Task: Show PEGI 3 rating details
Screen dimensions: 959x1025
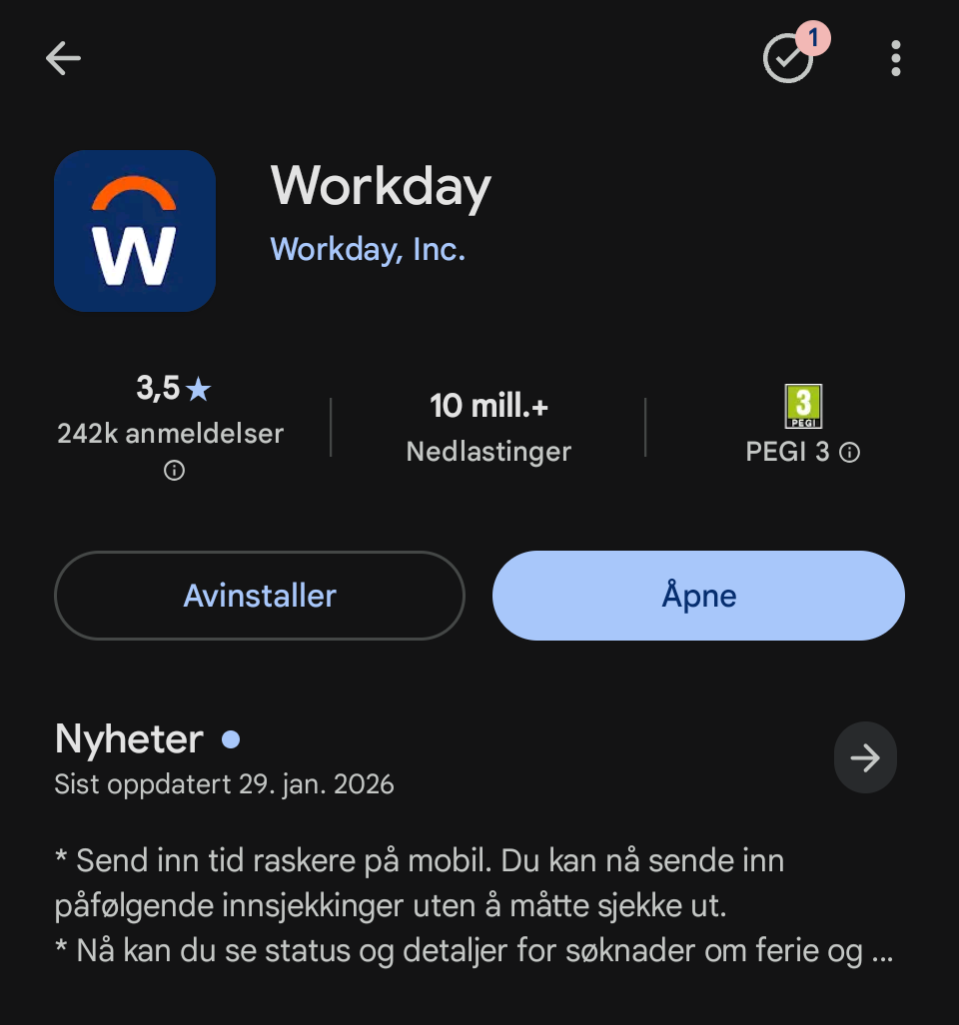Action: click(849, 453)
